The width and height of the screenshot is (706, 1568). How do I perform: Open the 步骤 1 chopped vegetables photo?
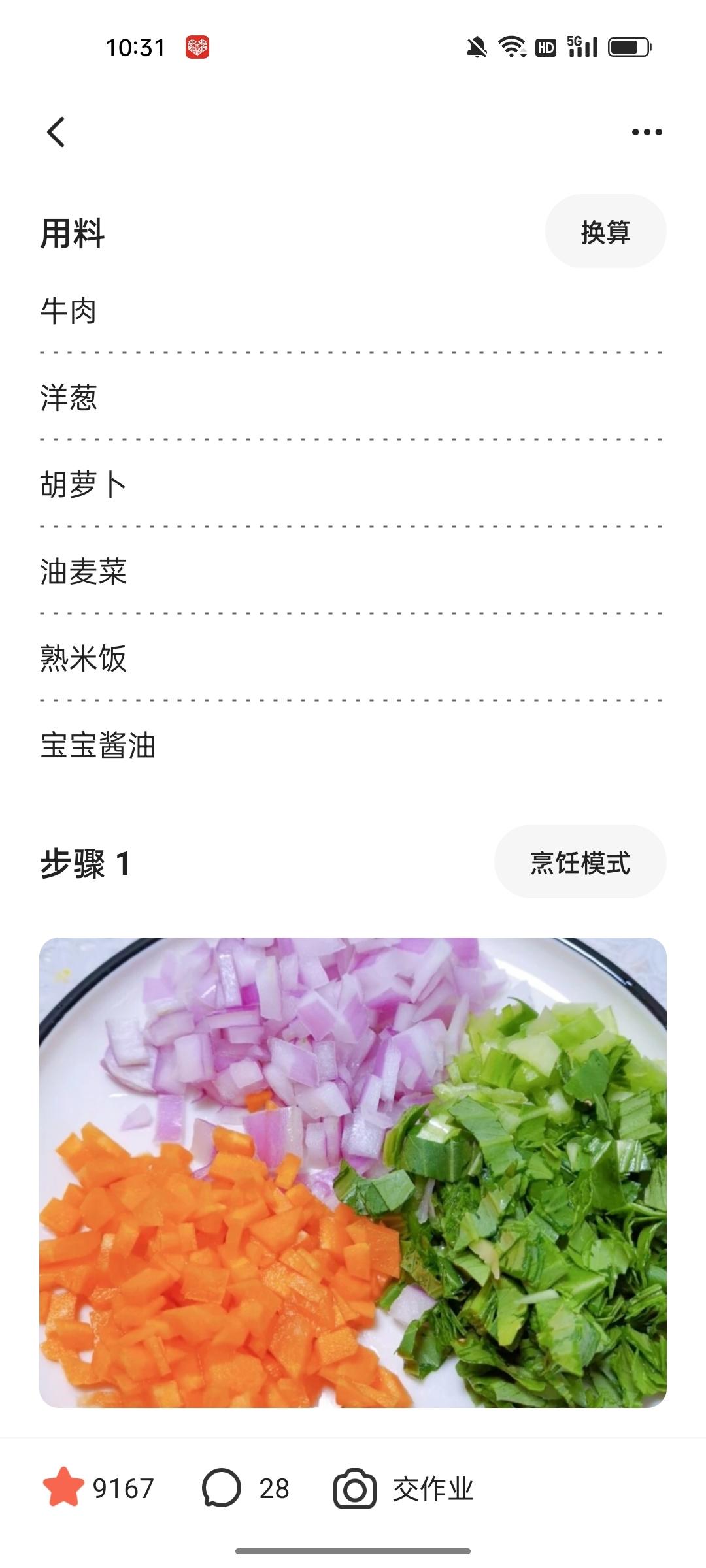tap(353, 1172)
